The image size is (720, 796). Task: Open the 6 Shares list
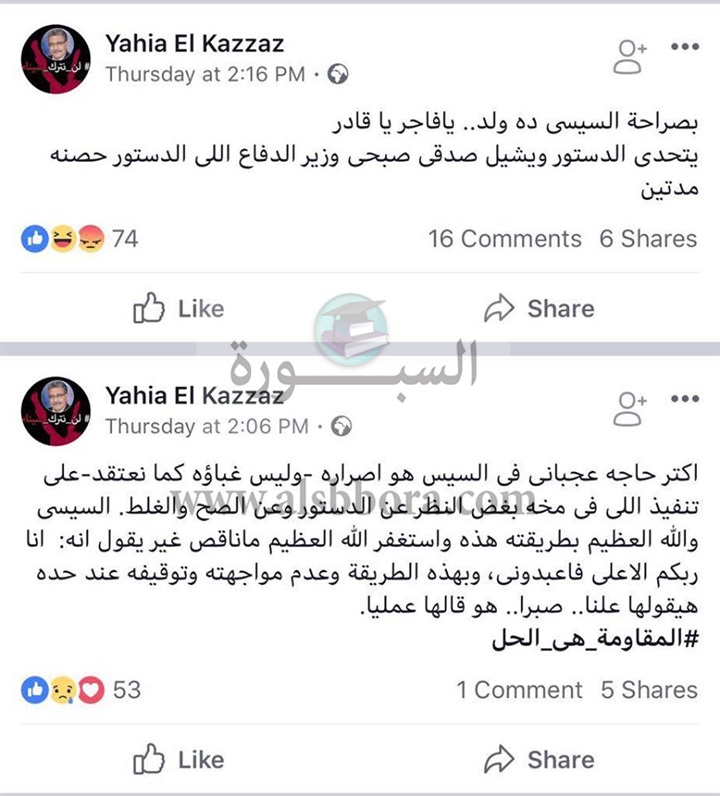click(x=648, y=239)
